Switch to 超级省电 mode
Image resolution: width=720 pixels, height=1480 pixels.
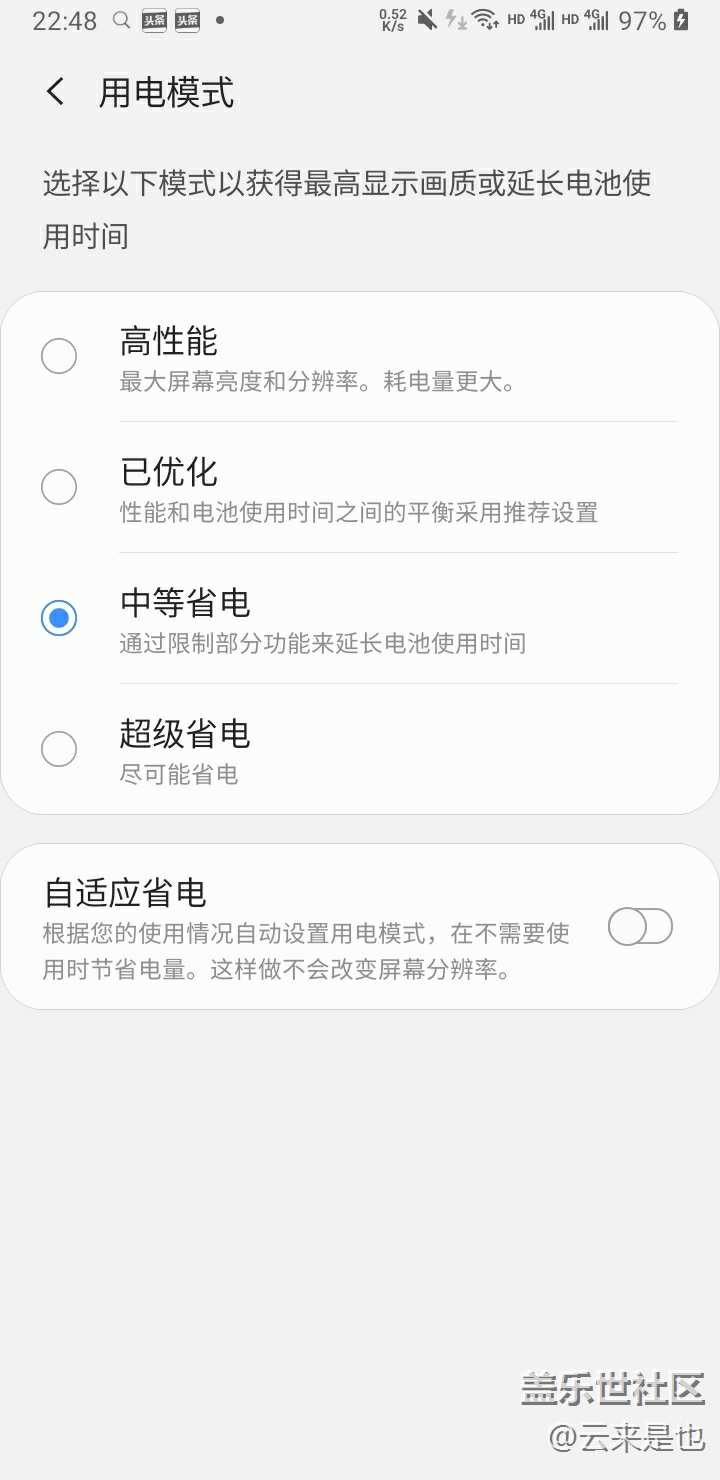(x=59, y=749)
